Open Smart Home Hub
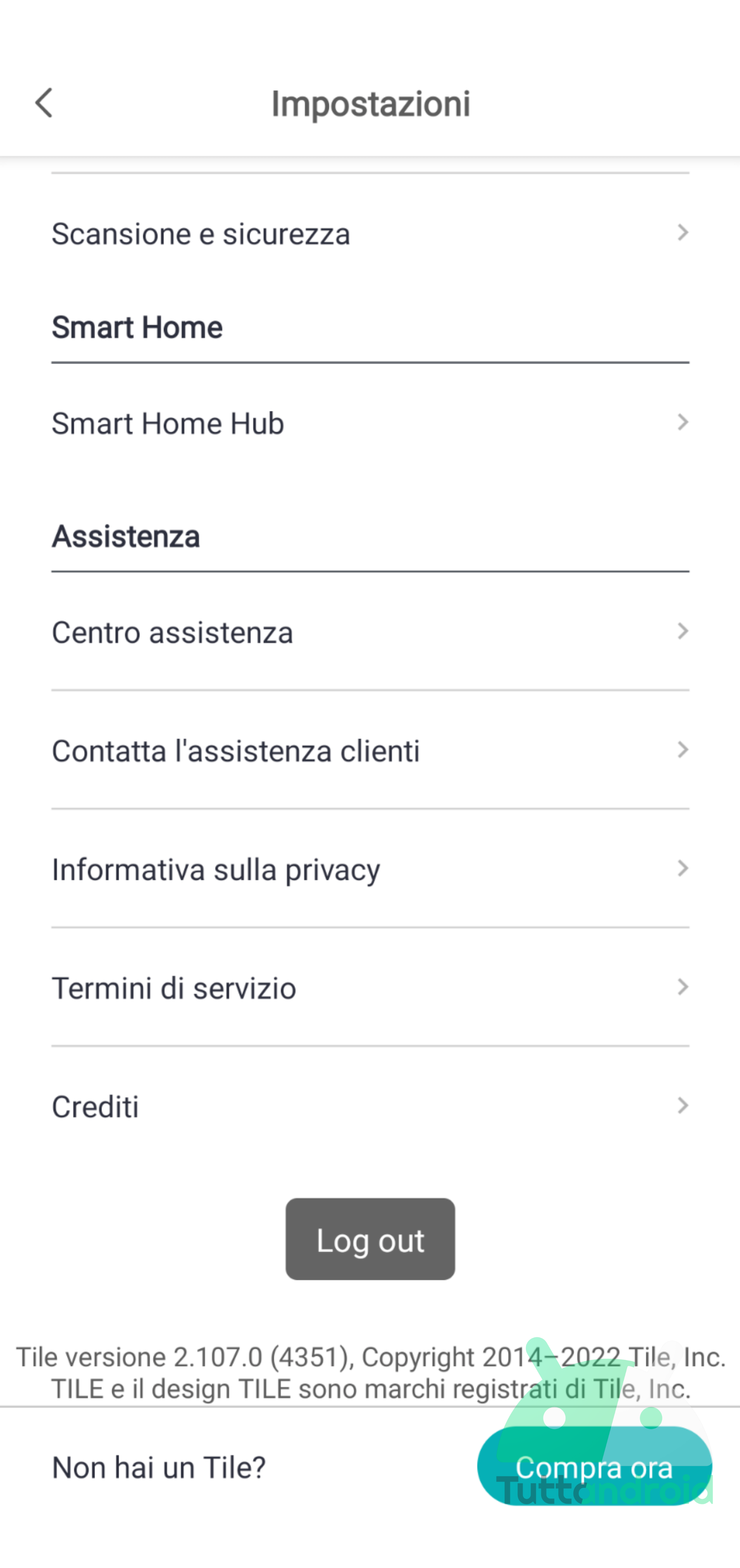 pyautogui.click(x=370, y=423)
